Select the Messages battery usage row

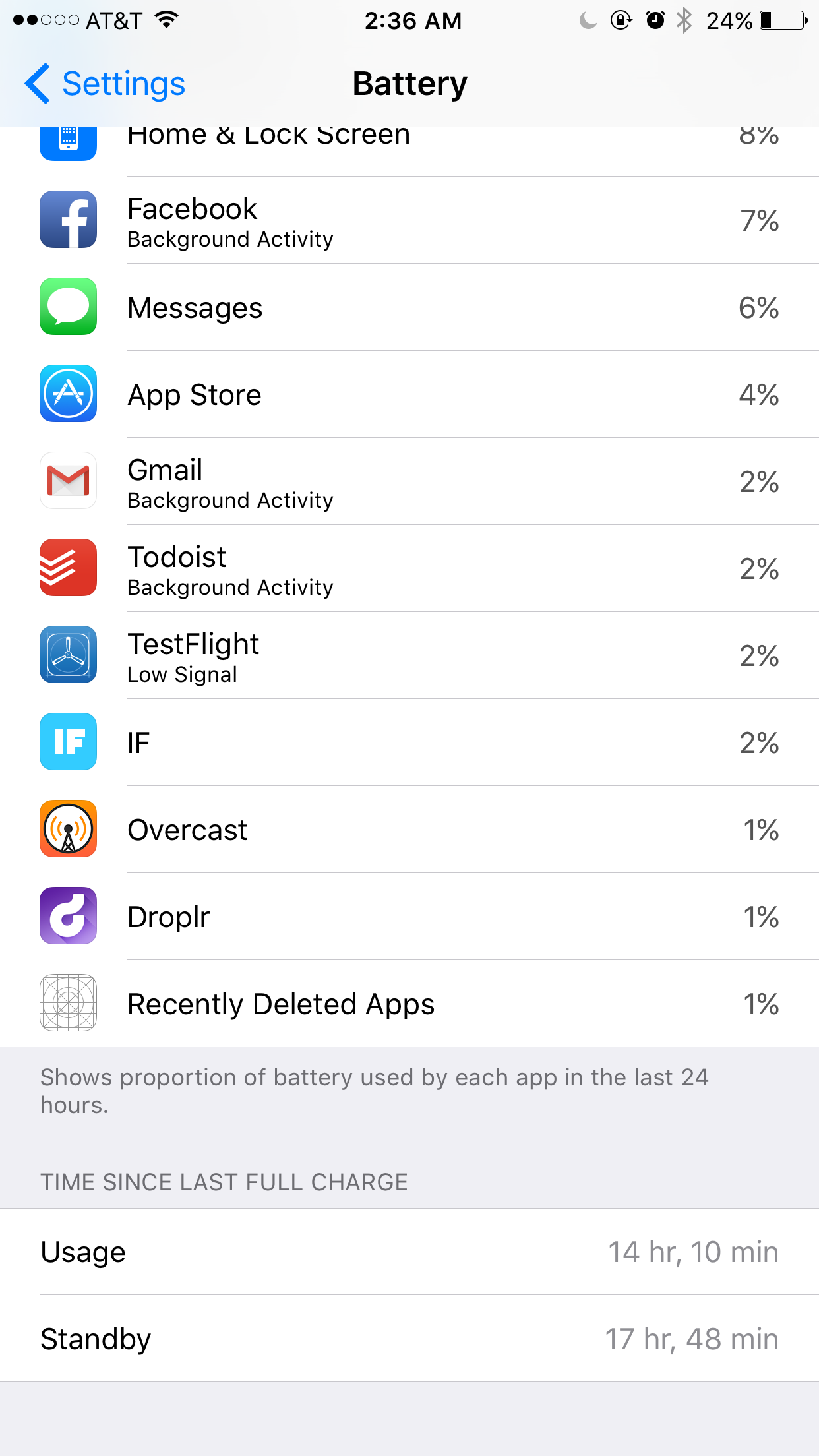point(409,307)
